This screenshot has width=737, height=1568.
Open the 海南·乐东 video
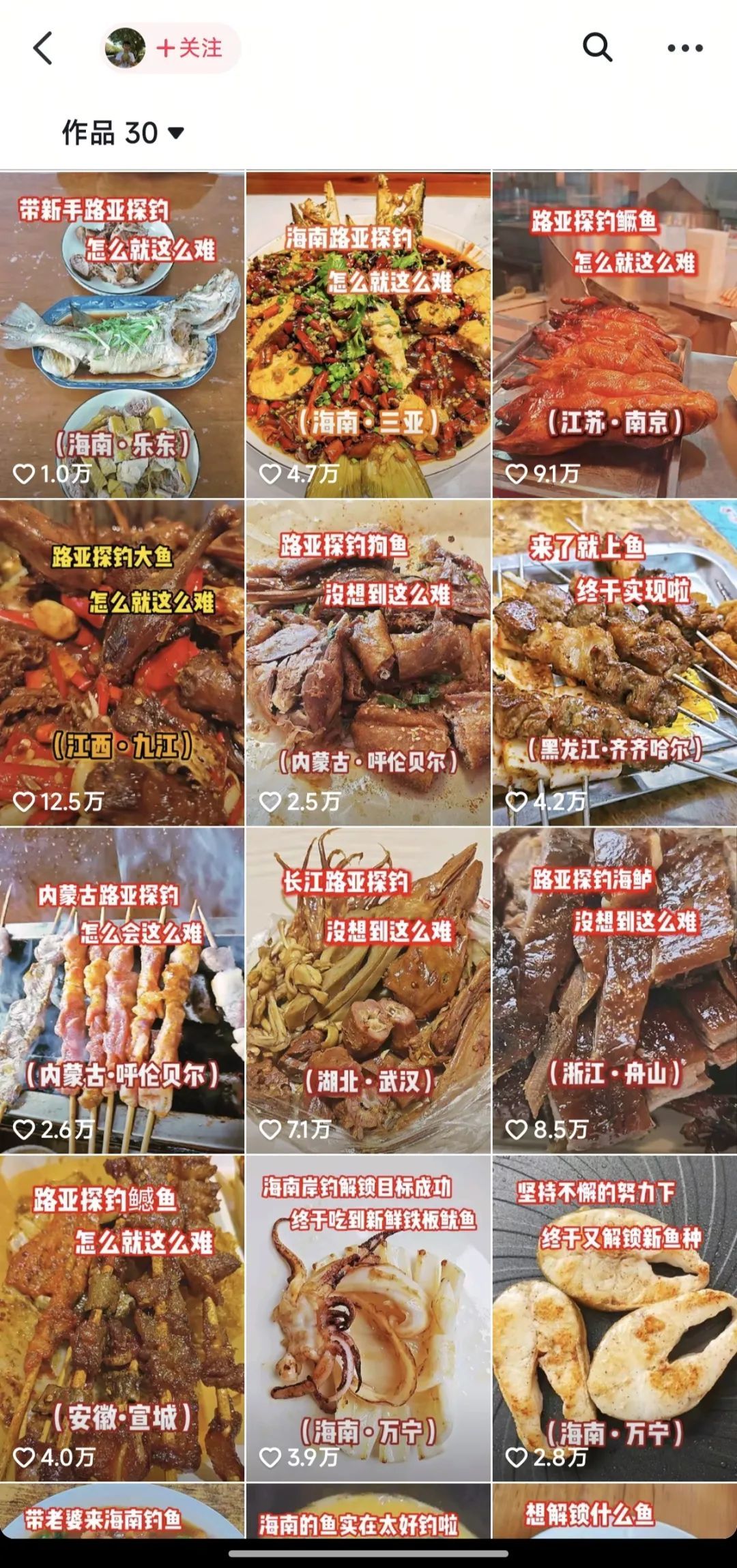click(x=122, y=334)
